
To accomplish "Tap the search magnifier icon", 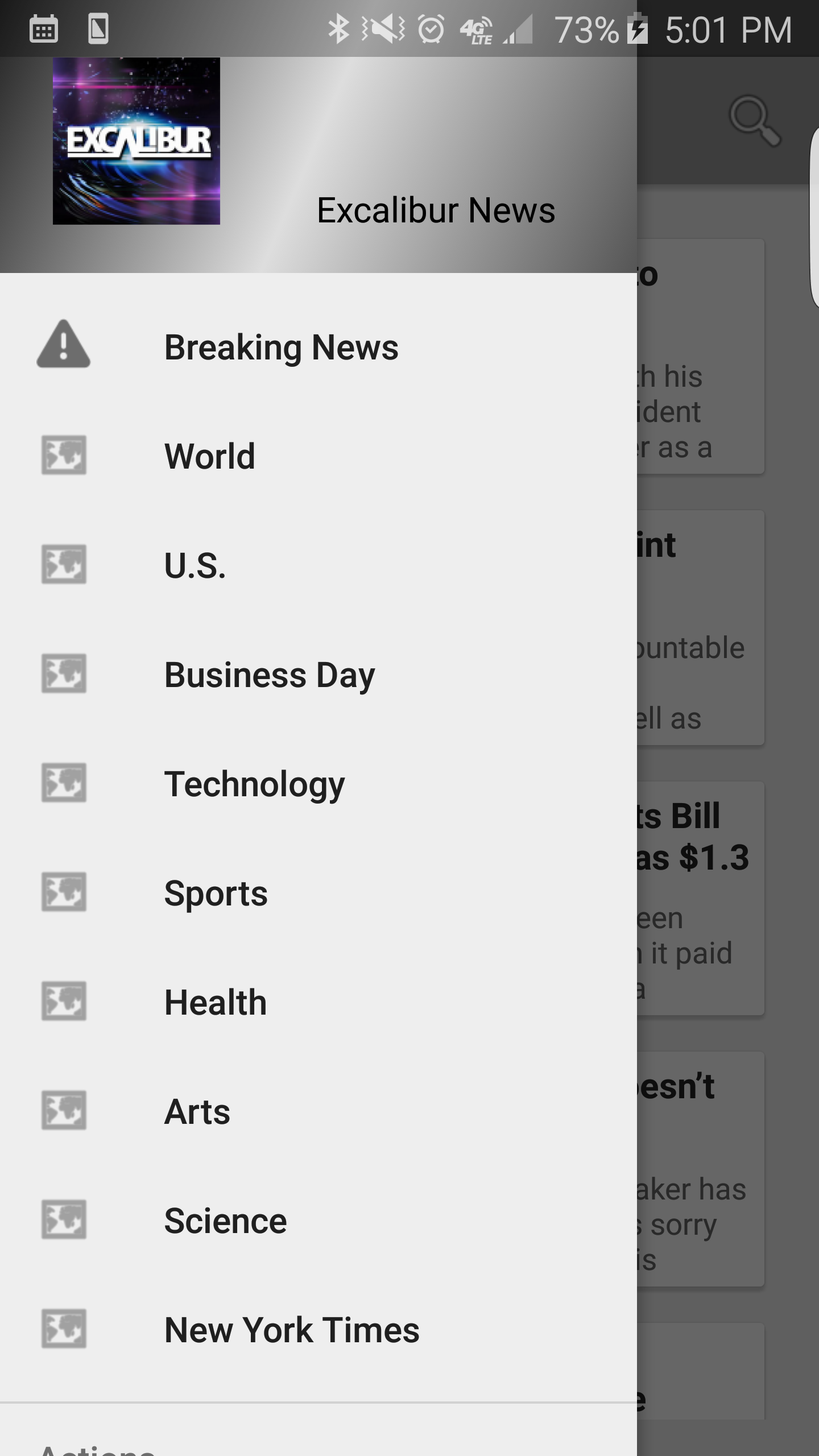I will [754, 121].
